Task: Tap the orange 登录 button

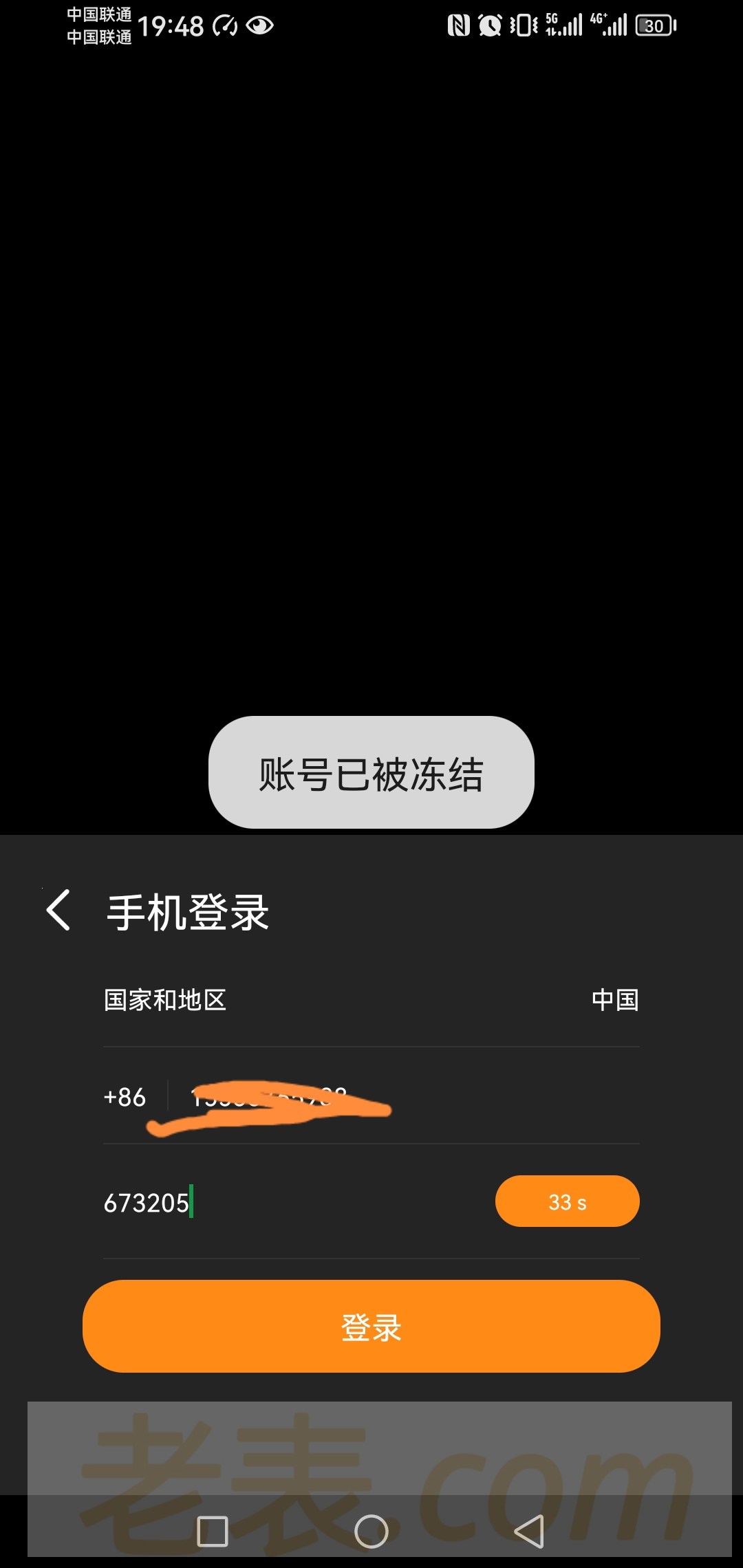Action: [x=371, y=1327]
